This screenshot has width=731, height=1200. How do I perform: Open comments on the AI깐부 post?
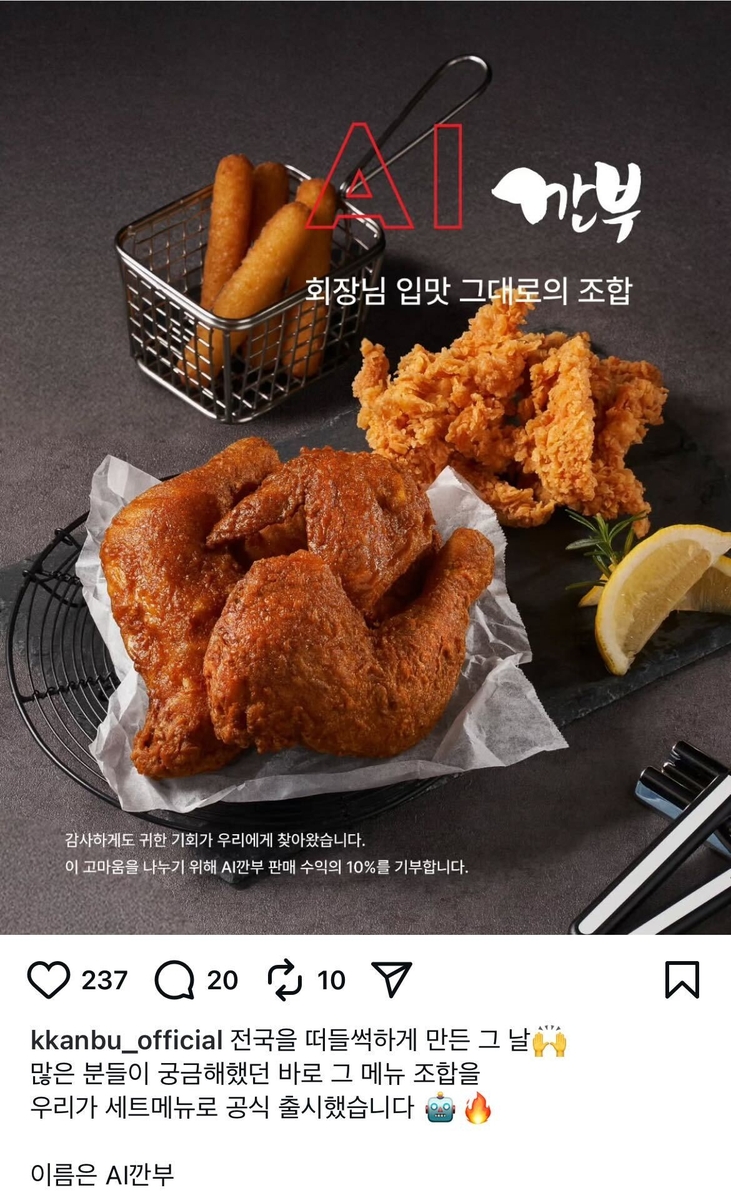click(x=174, y=981)
